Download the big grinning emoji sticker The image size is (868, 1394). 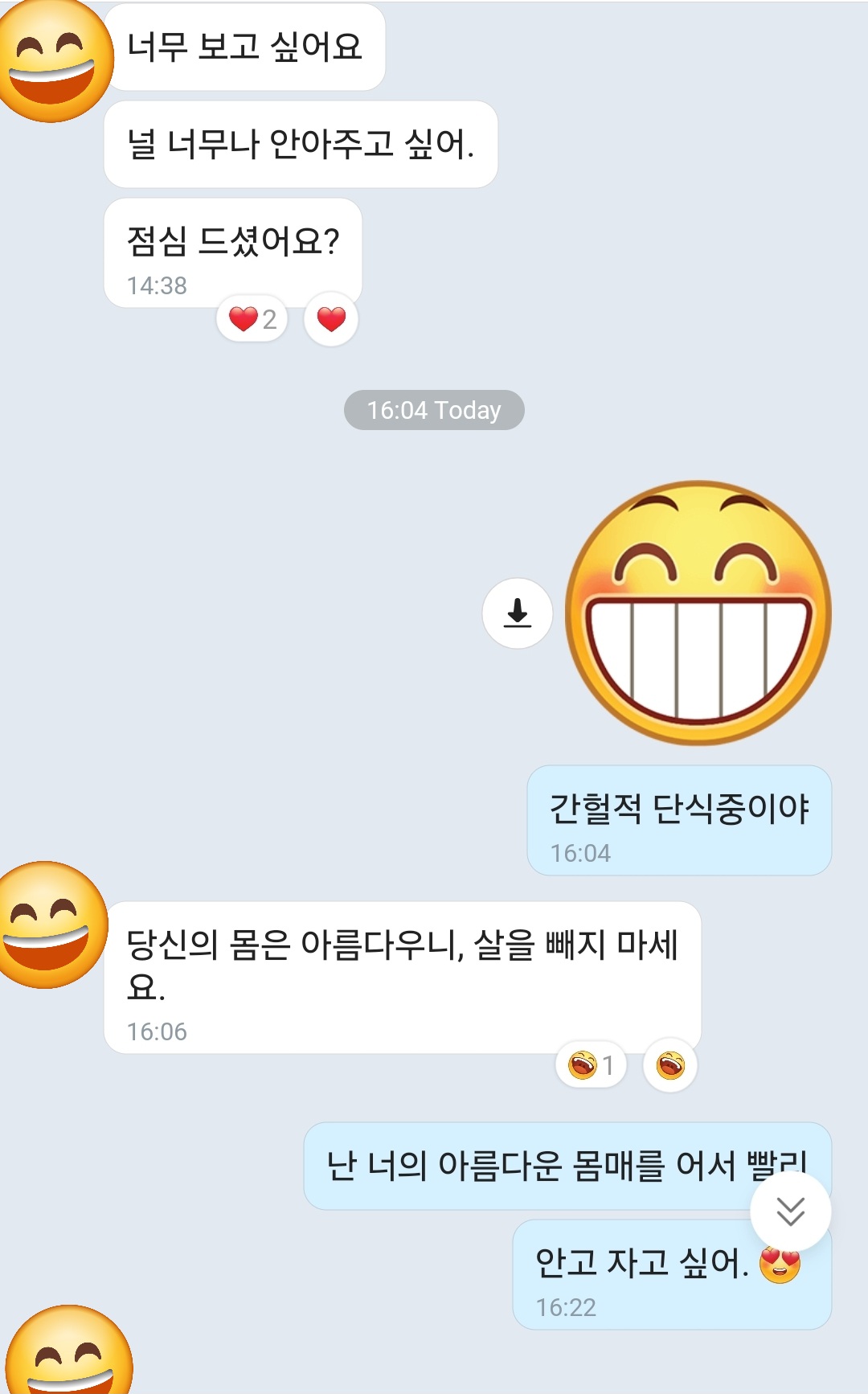(517, 613)
